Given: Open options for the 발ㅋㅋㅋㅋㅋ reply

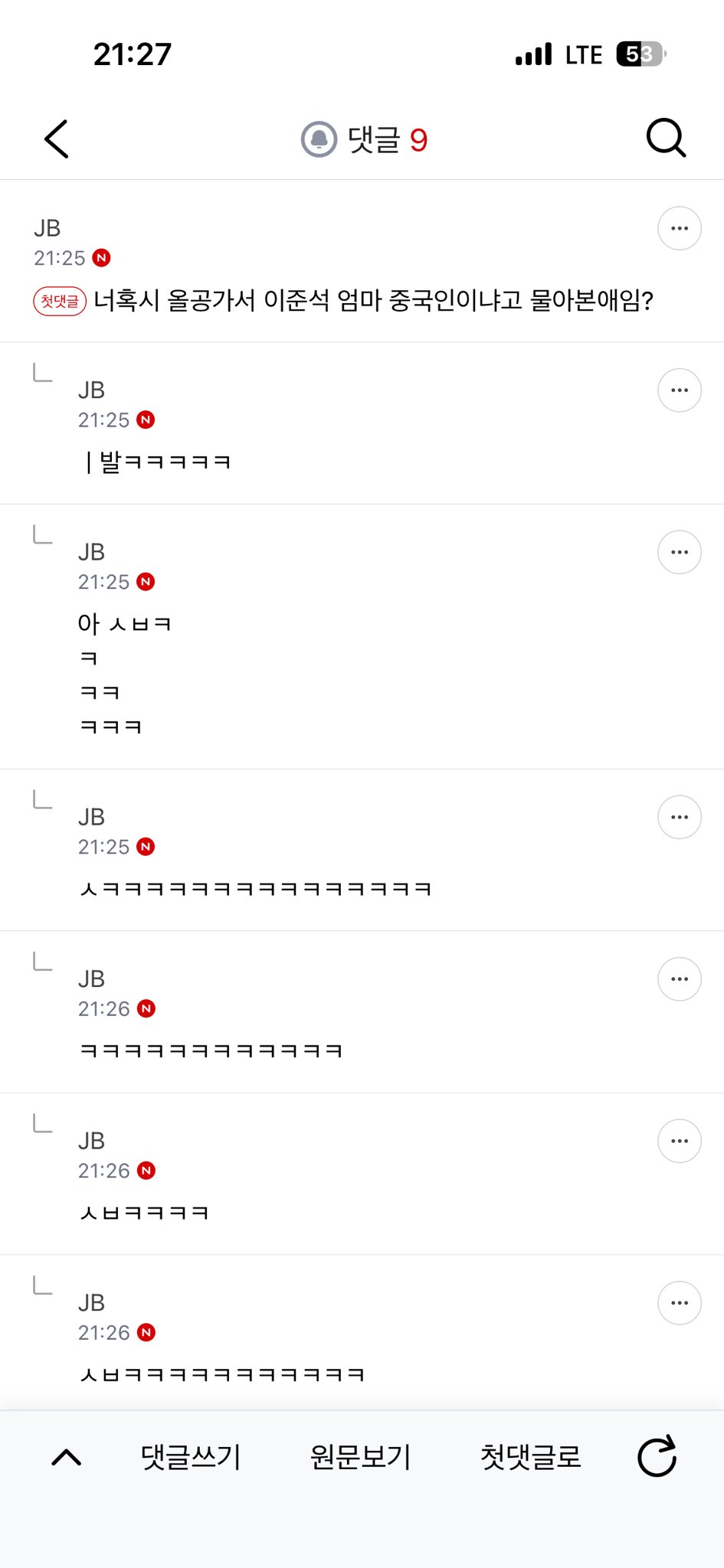Looking at the screenshot, I should coord(680,390).
